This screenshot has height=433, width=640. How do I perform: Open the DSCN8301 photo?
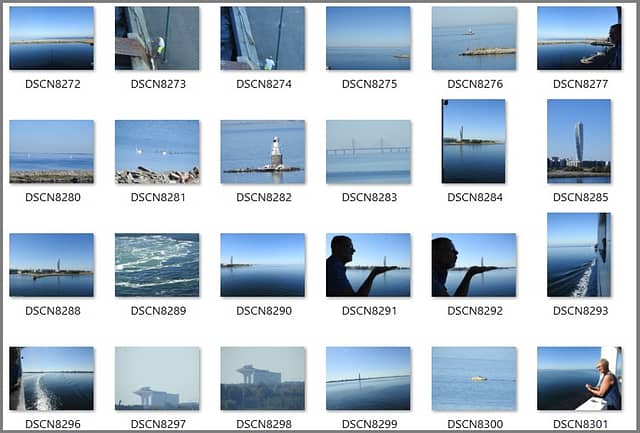(579, 378)
